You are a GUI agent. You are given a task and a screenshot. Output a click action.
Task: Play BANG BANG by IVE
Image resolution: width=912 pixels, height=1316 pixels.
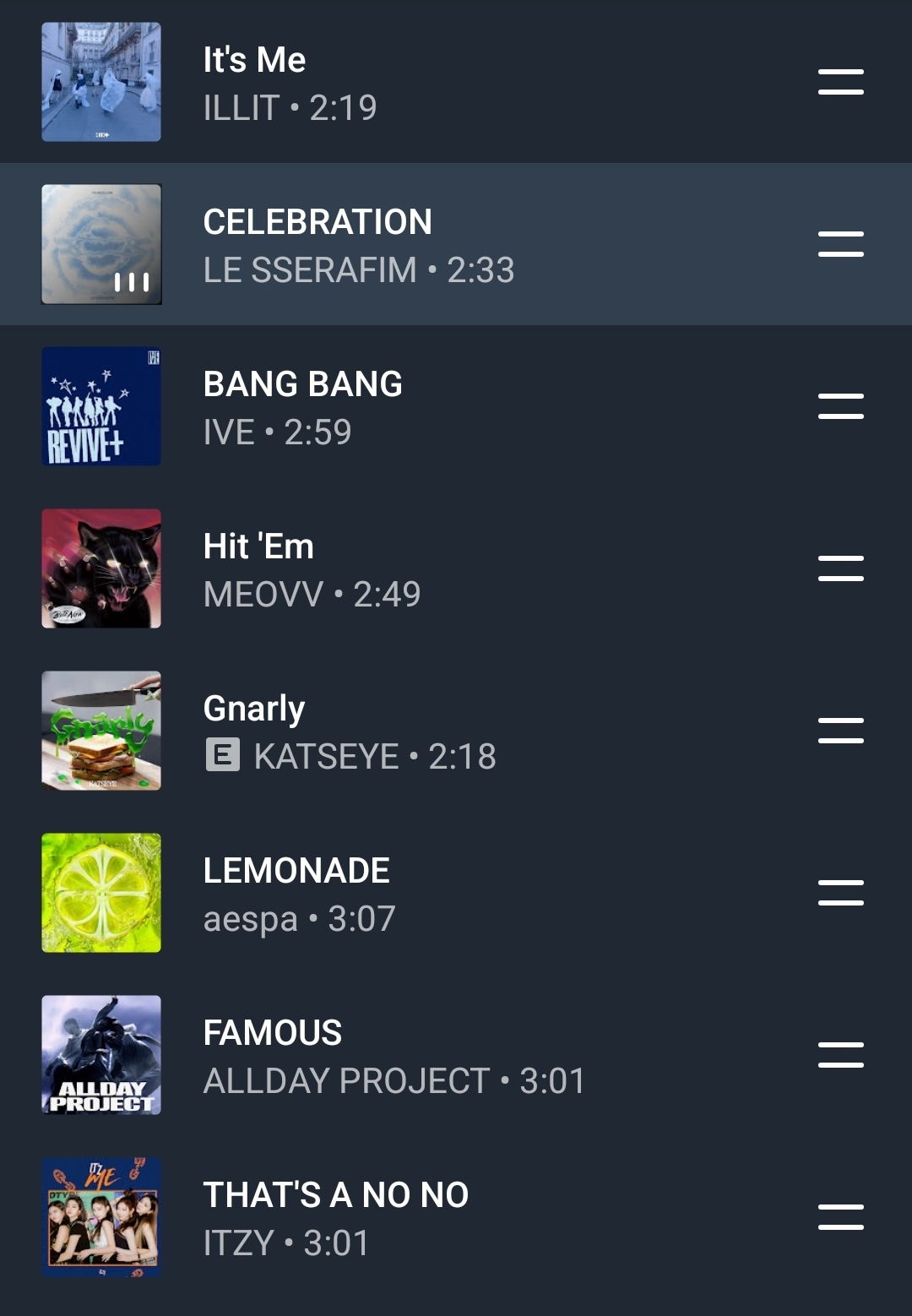456,406
